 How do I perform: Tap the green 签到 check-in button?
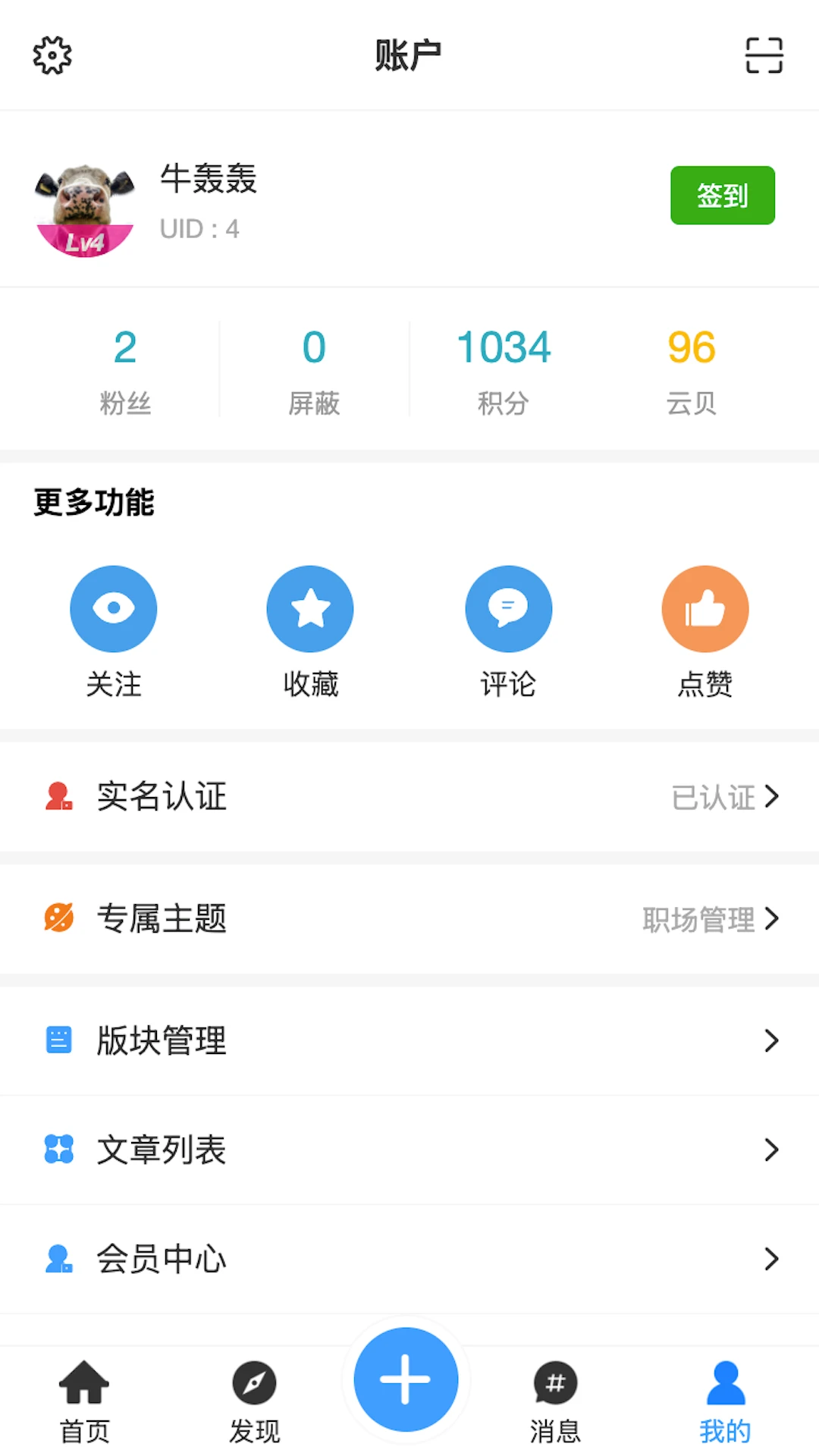coord(722,196)
